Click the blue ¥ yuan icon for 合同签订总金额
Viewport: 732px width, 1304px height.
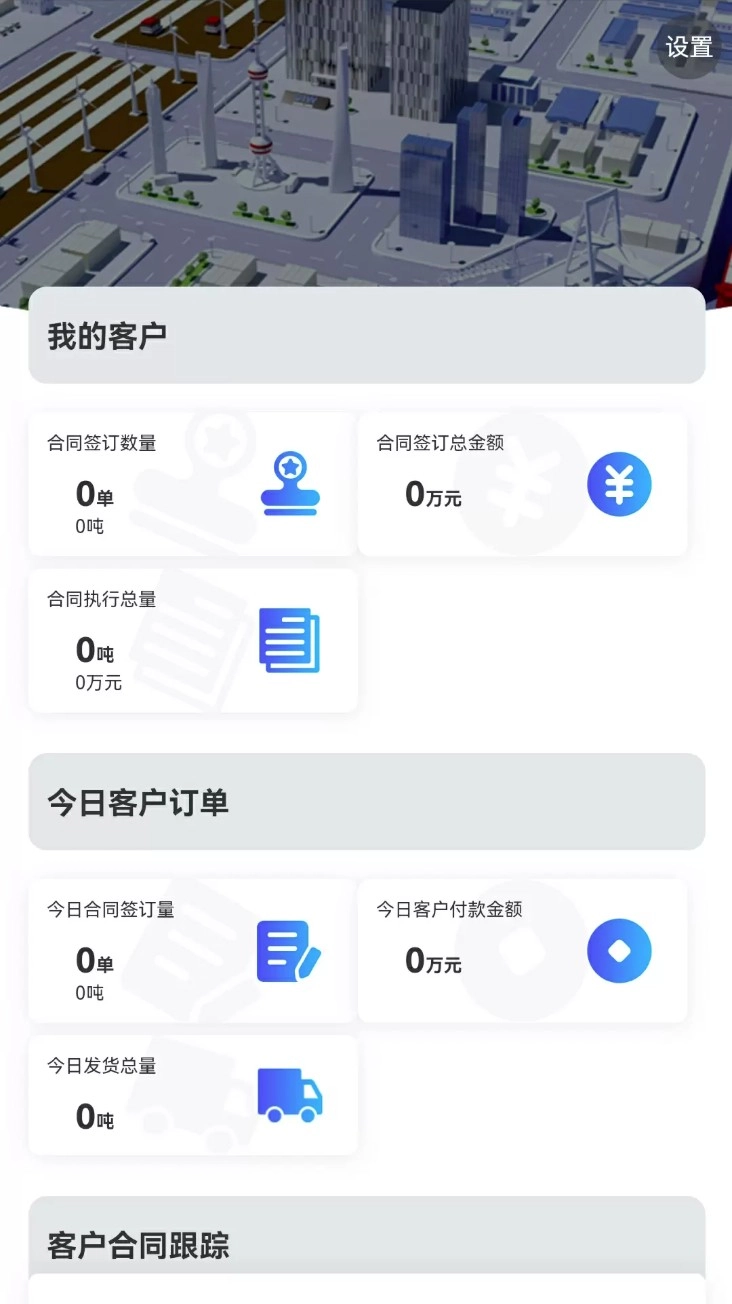pos(619,483)
